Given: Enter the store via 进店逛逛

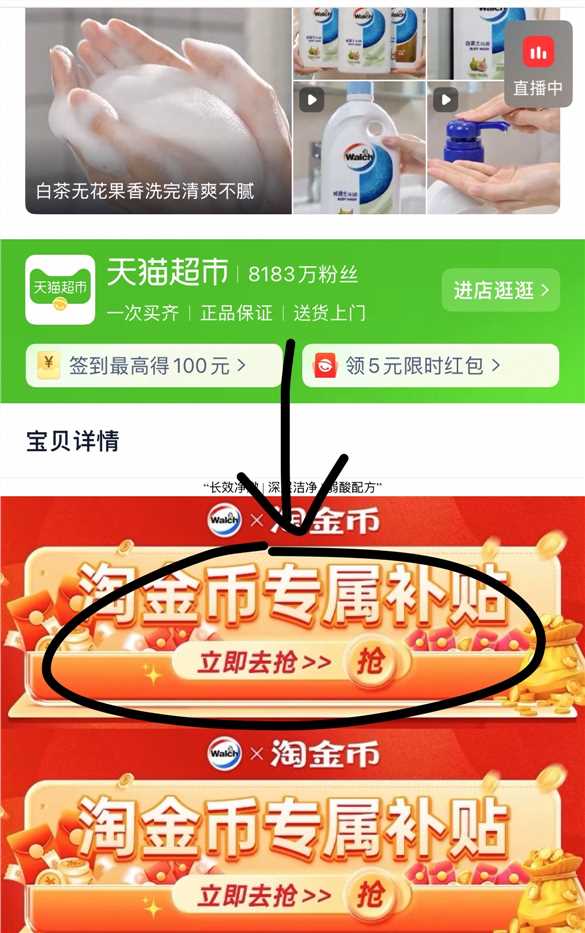Looking at the screenshot, I should (500, 290).
